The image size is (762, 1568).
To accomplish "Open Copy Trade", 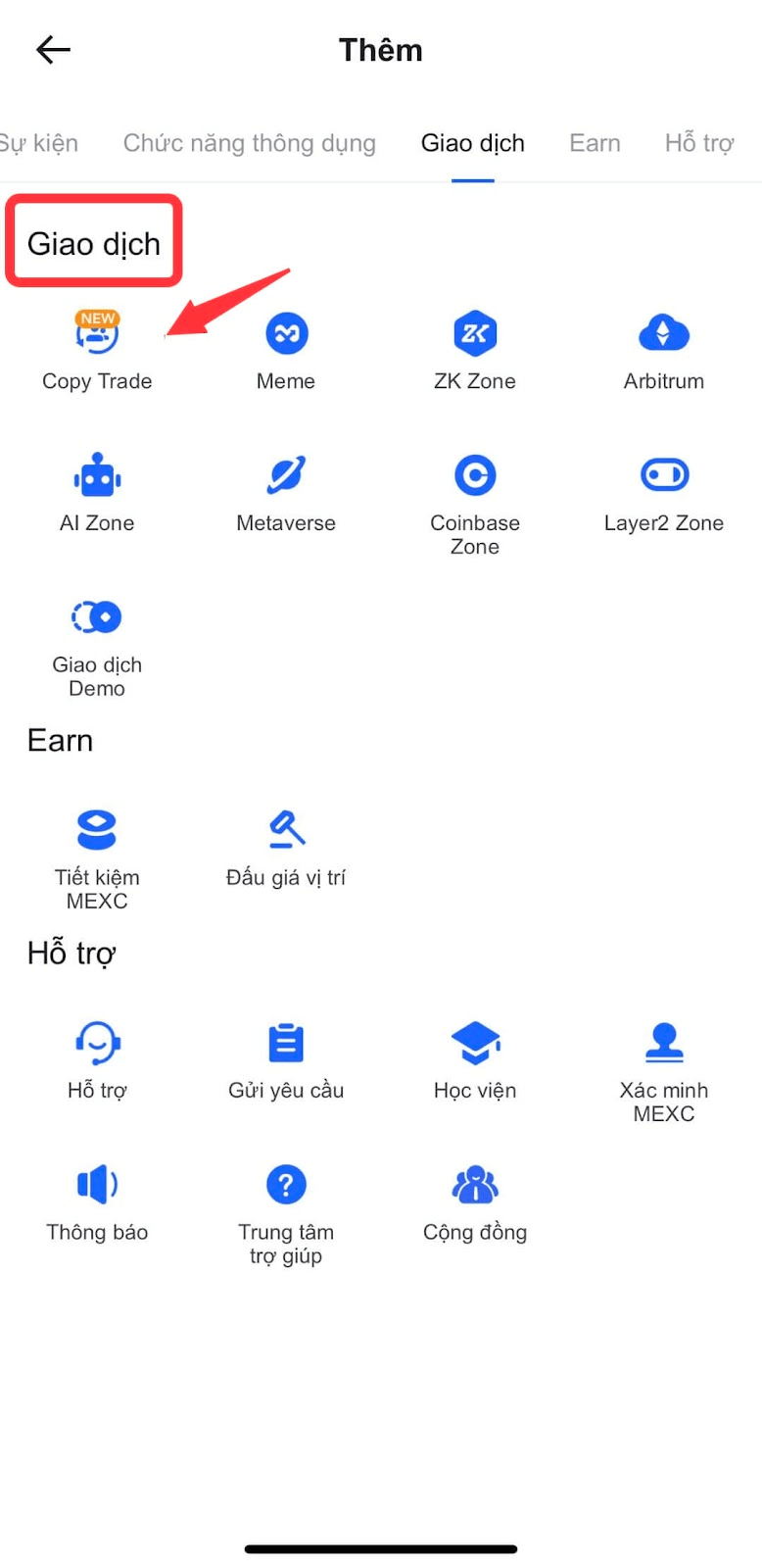I will [97, 350].
